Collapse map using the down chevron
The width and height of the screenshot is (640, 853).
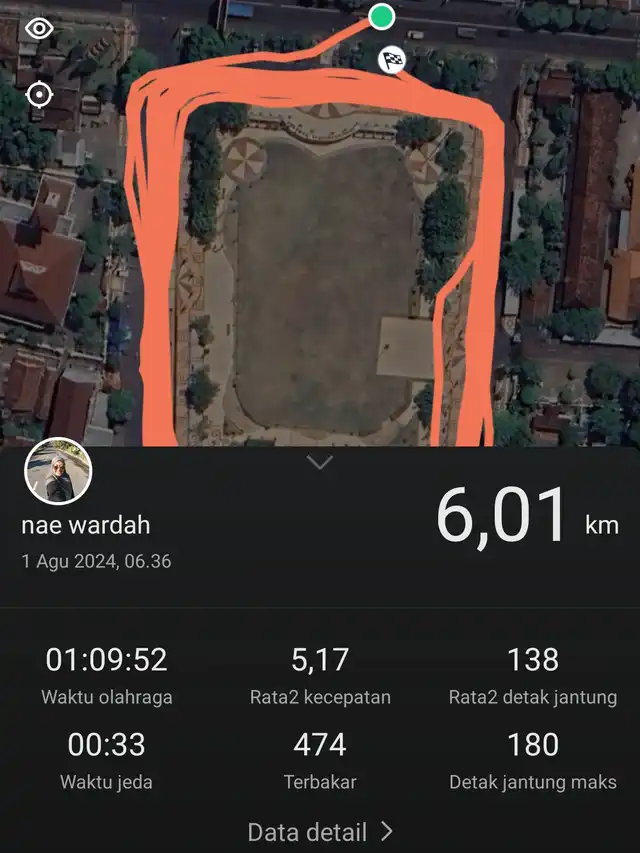pos(319,462)
